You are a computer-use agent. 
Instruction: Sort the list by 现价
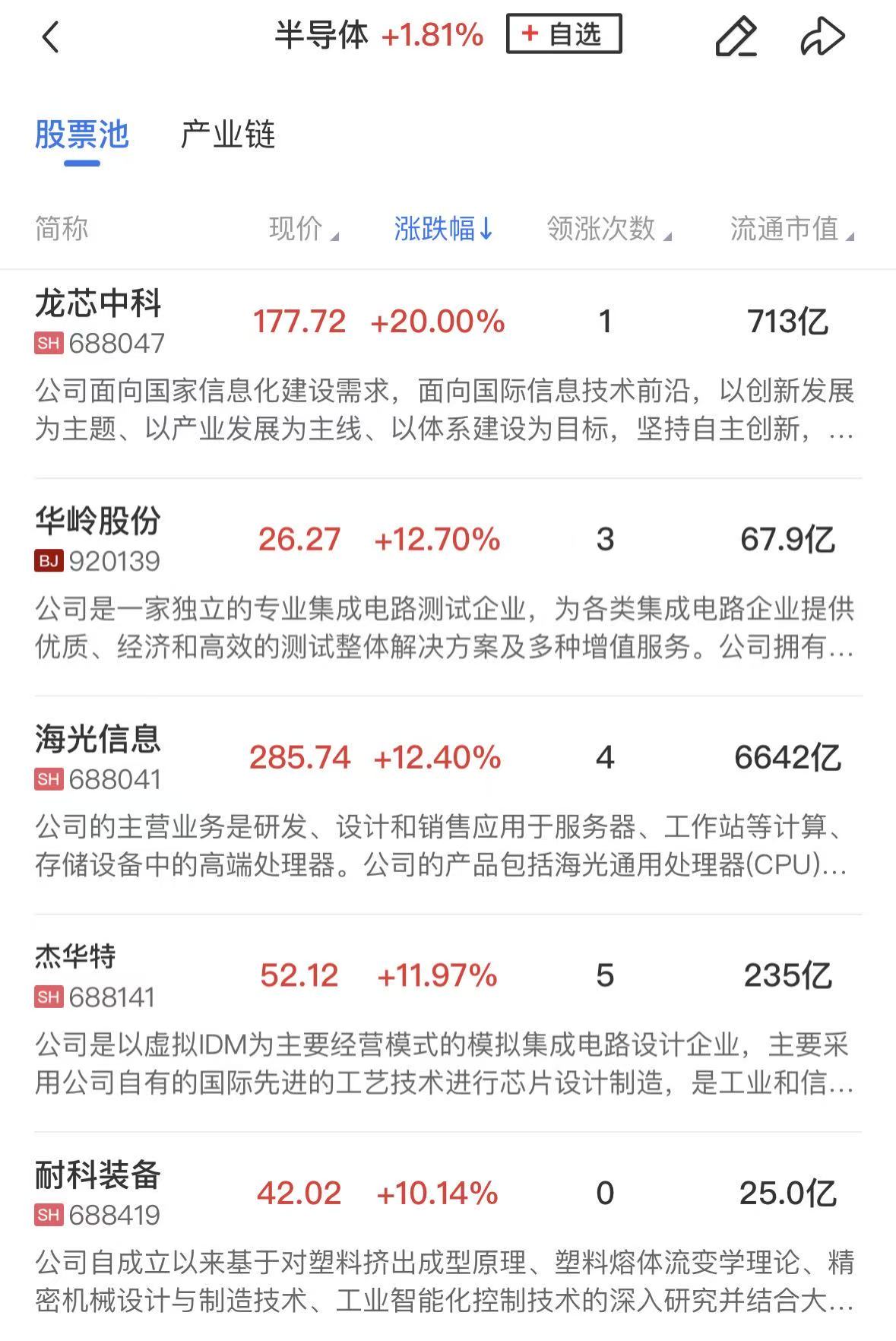[302, 228]
